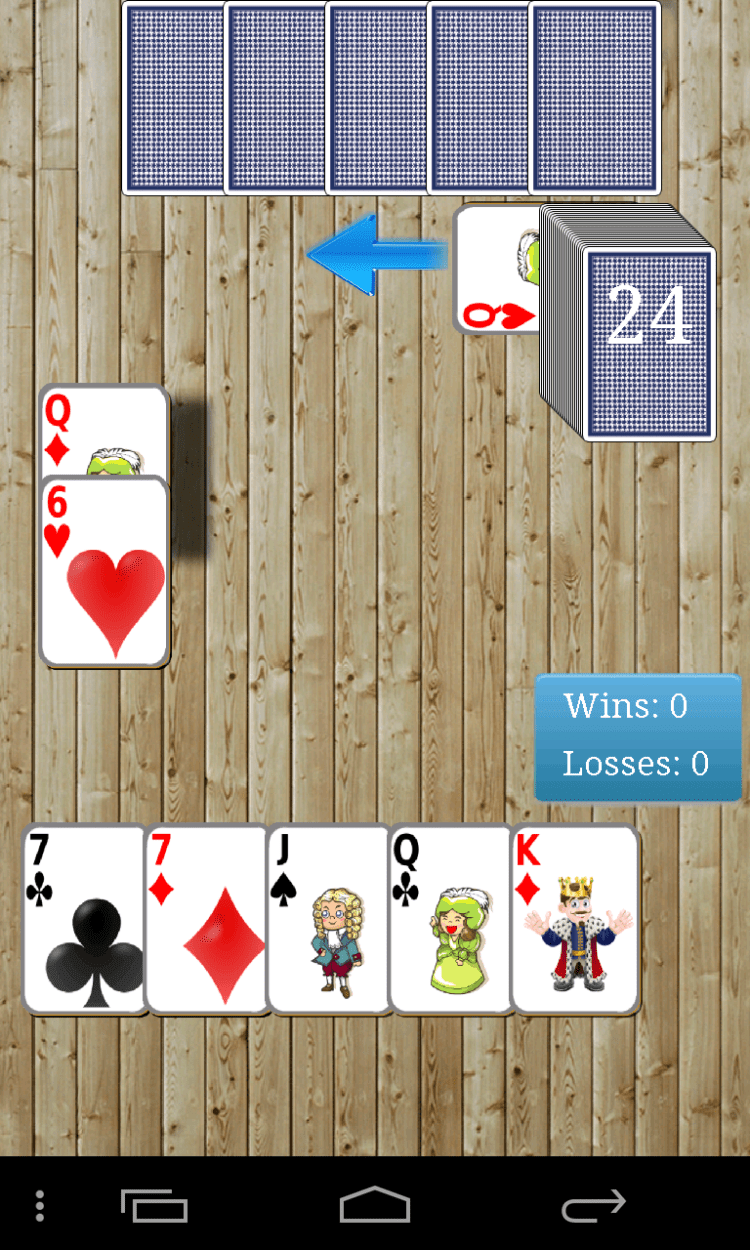The width and height of the screenshot is (750, 1250).
Task: Go to the home screen
Action: pyautogui.click(x=375, y=1205)
